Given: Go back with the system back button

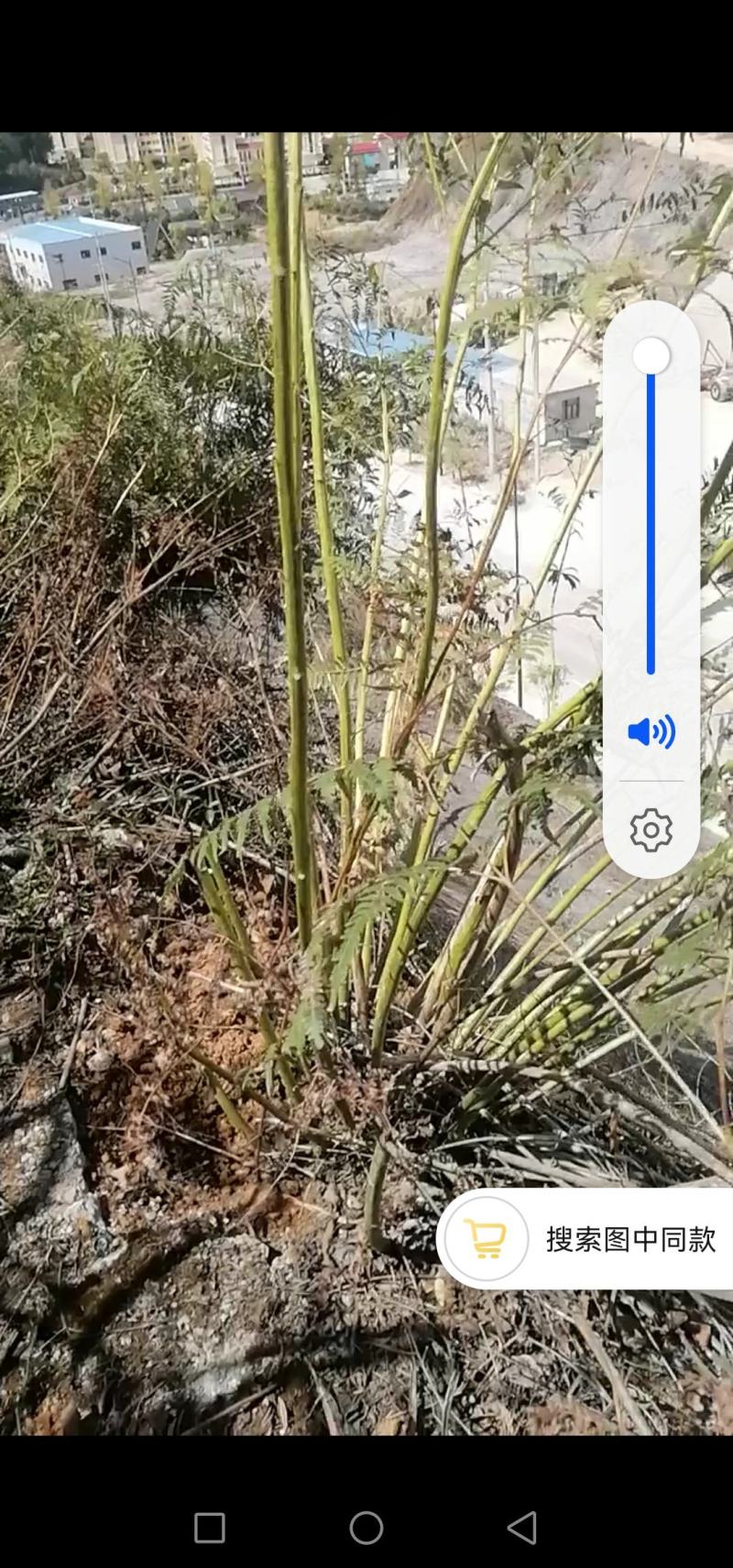Looking at the screenshot, I should [x=522, y=1528].
